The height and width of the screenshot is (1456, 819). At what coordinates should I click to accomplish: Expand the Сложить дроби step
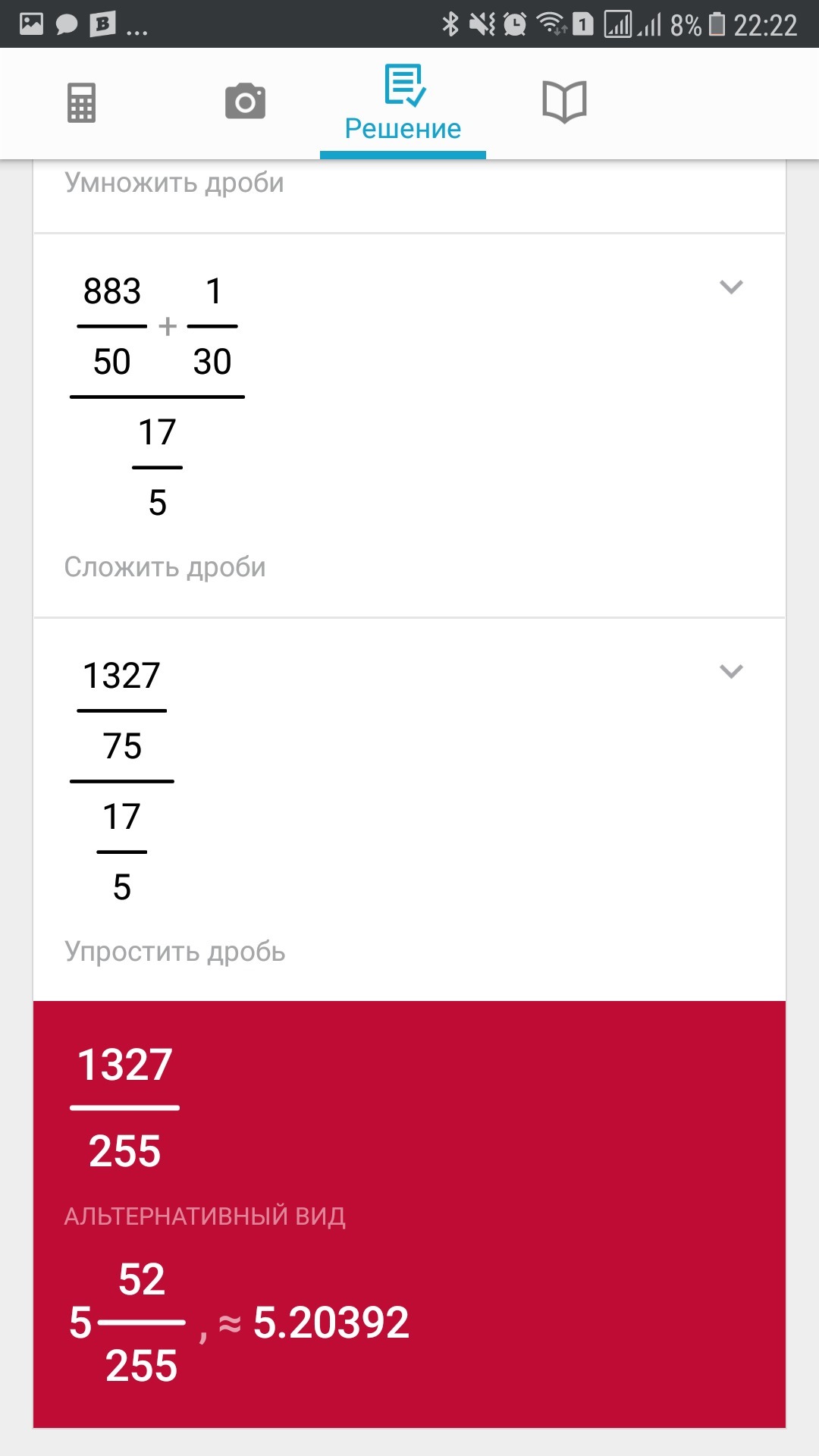731,287
